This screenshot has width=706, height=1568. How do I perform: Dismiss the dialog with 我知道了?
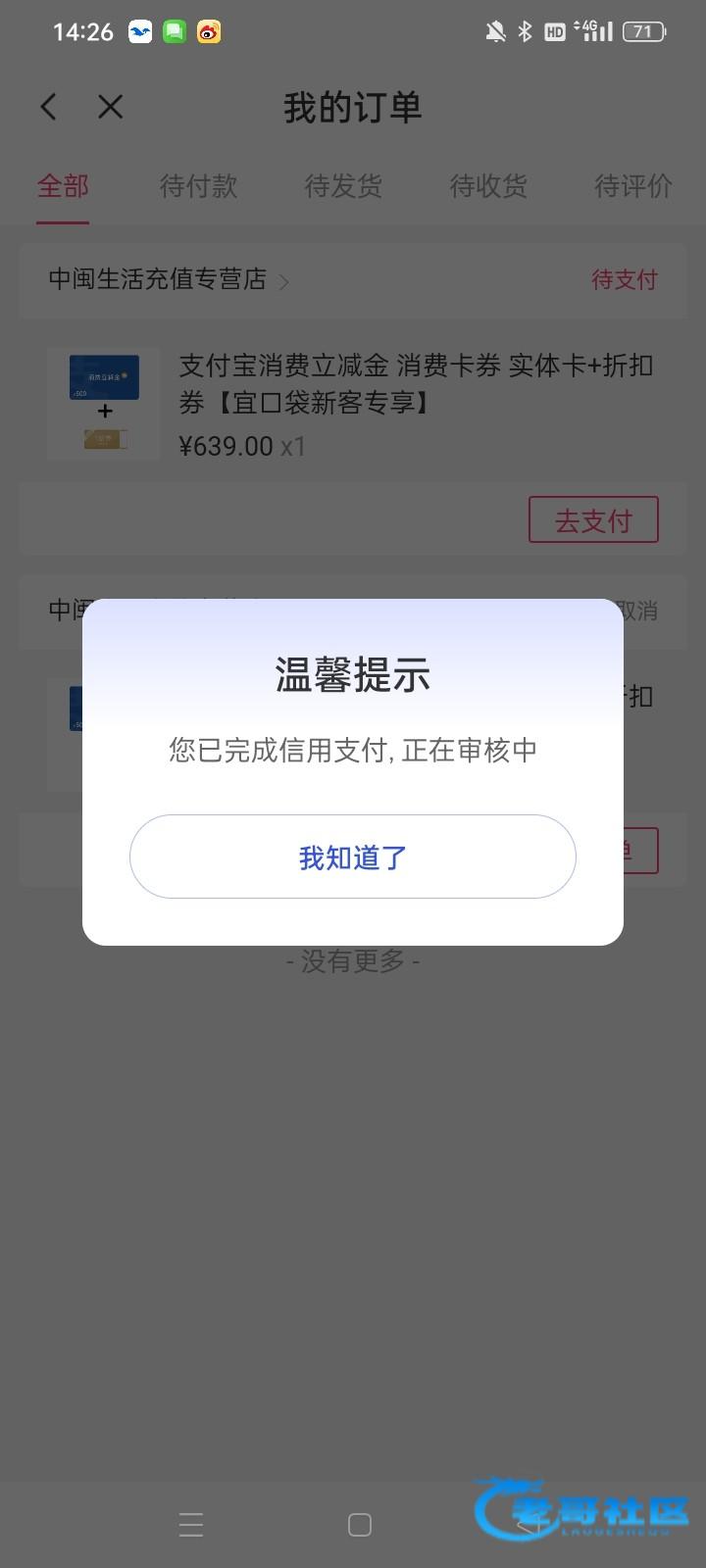point(352,857)
